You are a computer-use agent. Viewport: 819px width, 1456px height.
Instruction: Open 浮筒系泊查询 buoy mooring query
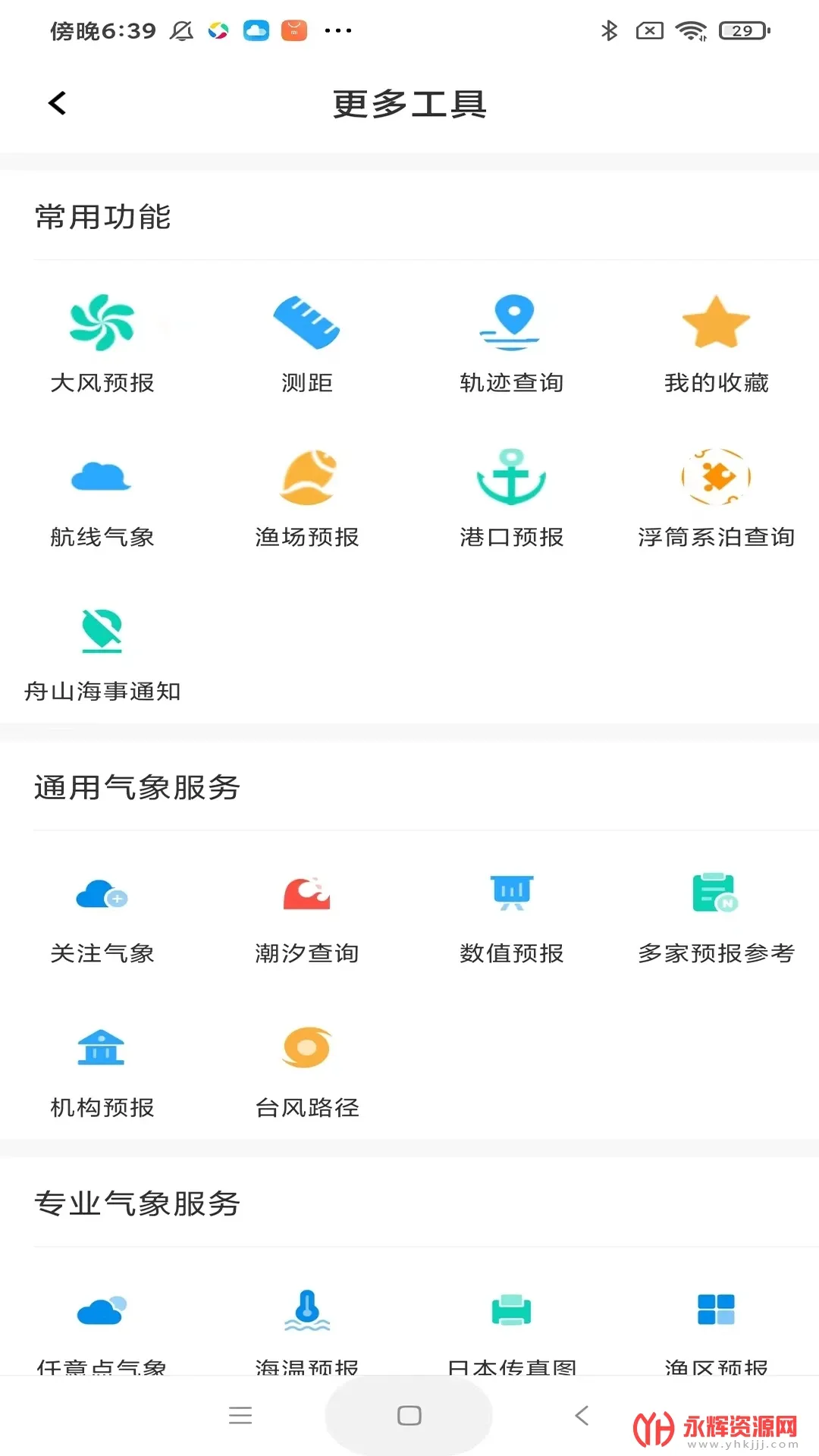point(716,497)
